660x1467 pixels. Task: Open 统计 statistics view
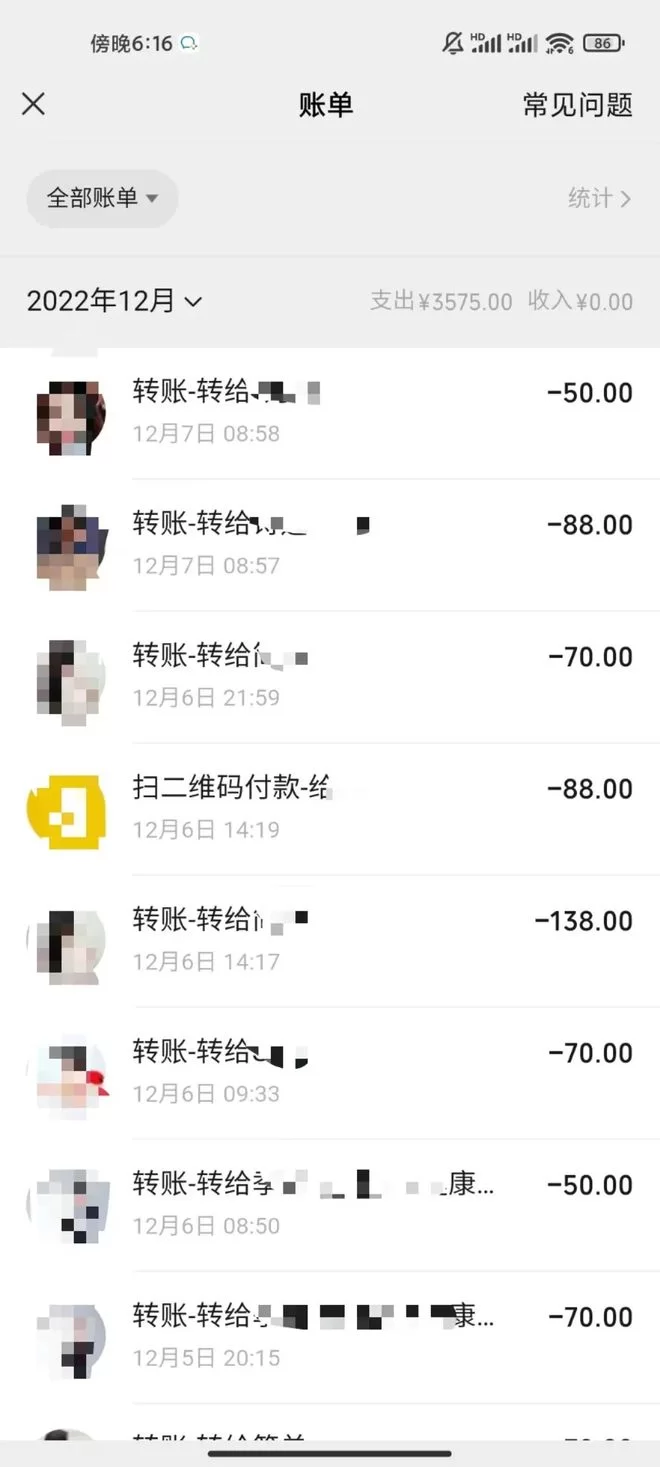point(599,198)
